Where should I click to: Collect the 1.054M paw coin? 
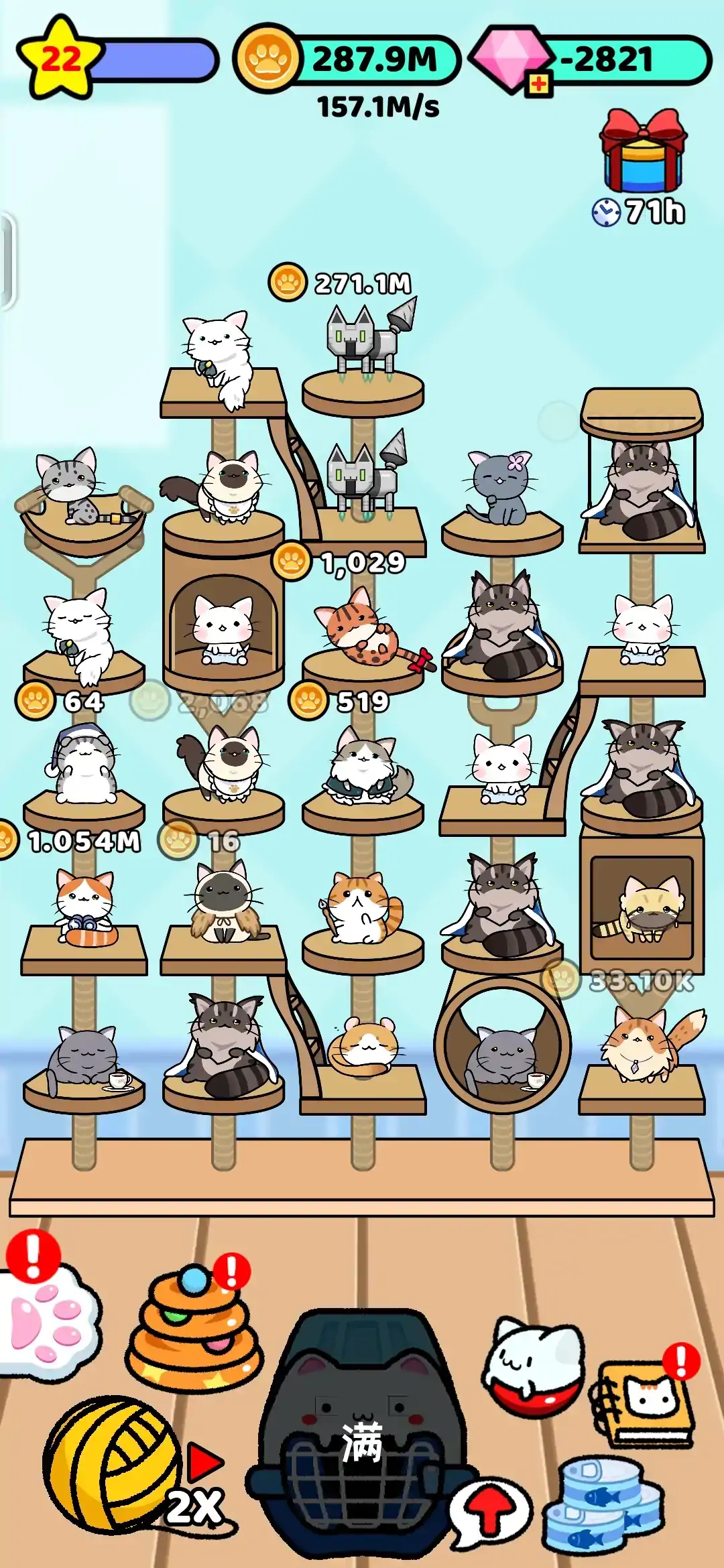7,840
